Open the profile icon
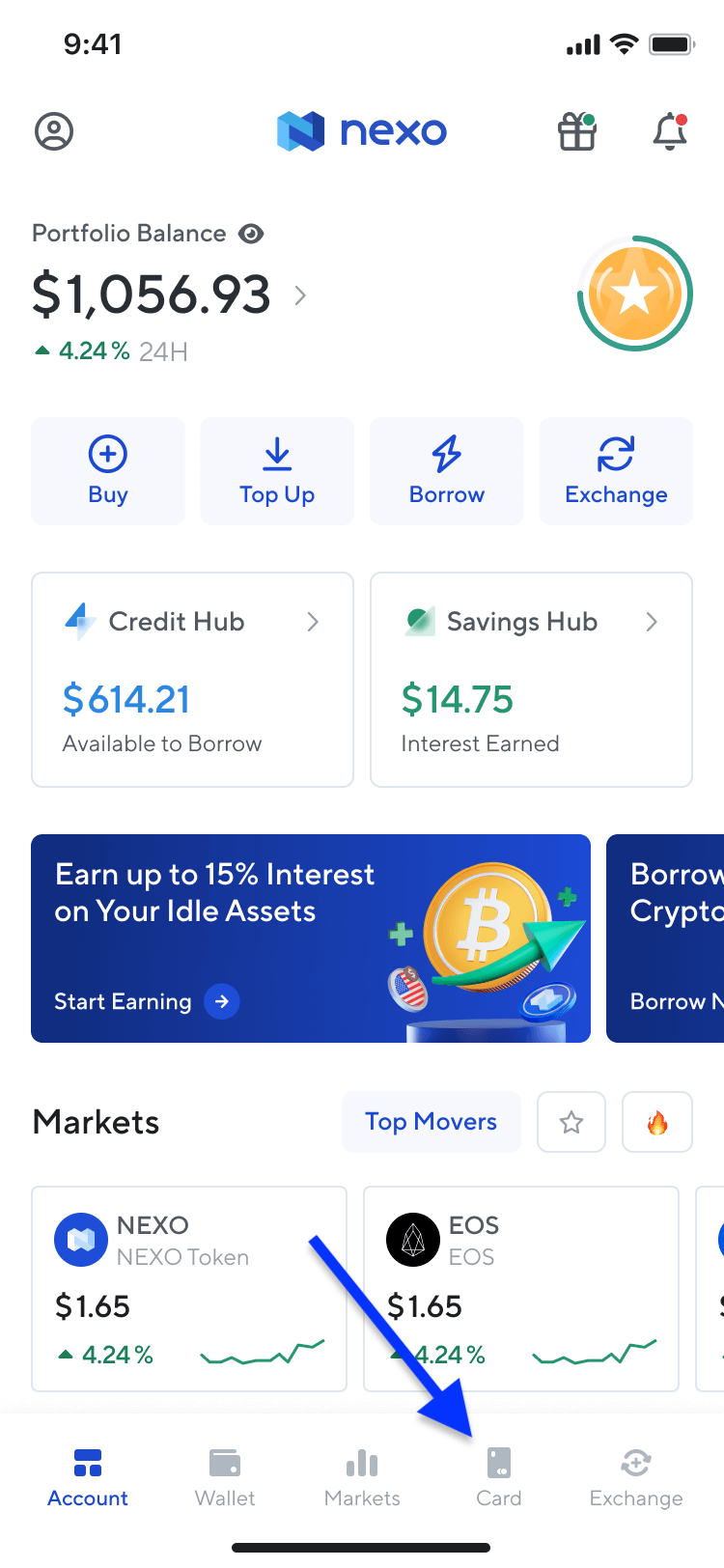Screen dimensions: 724x1568 click(54, 131)
